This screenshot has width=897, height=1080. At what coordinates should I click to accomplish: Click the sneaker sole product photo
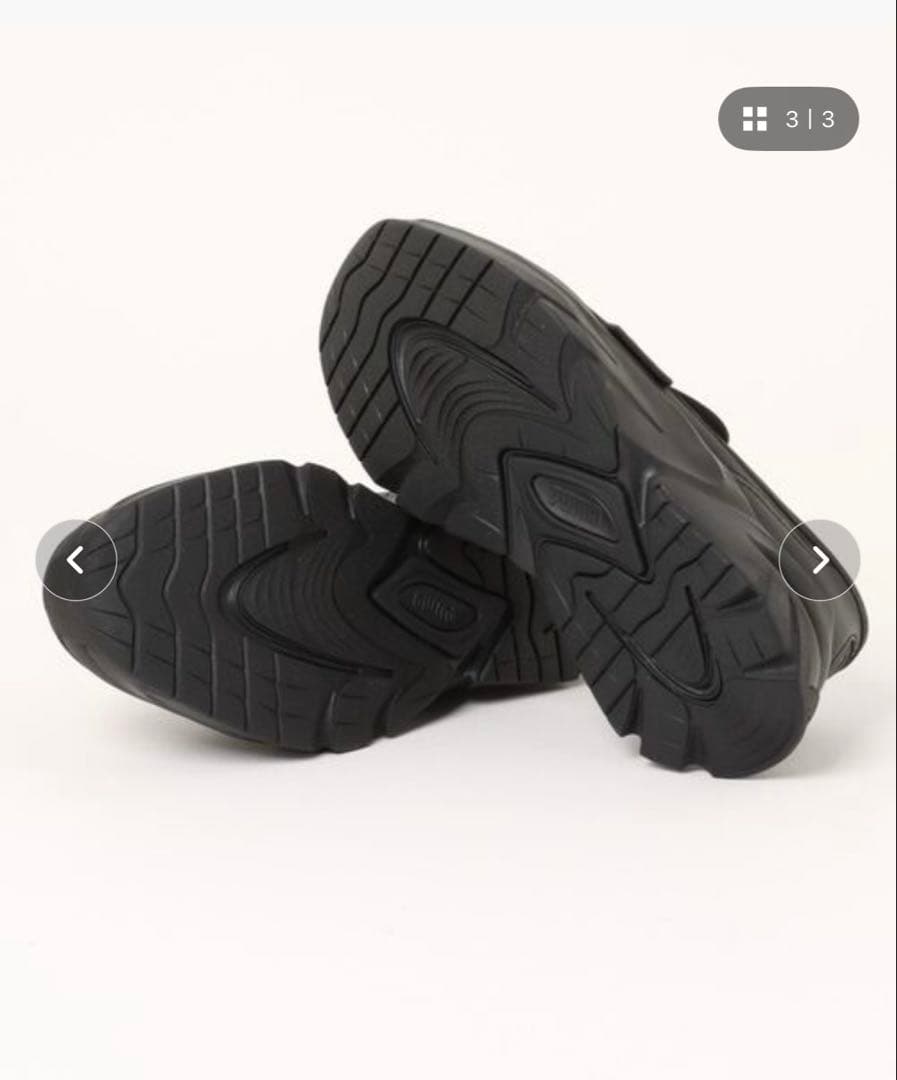coord(448,500)
